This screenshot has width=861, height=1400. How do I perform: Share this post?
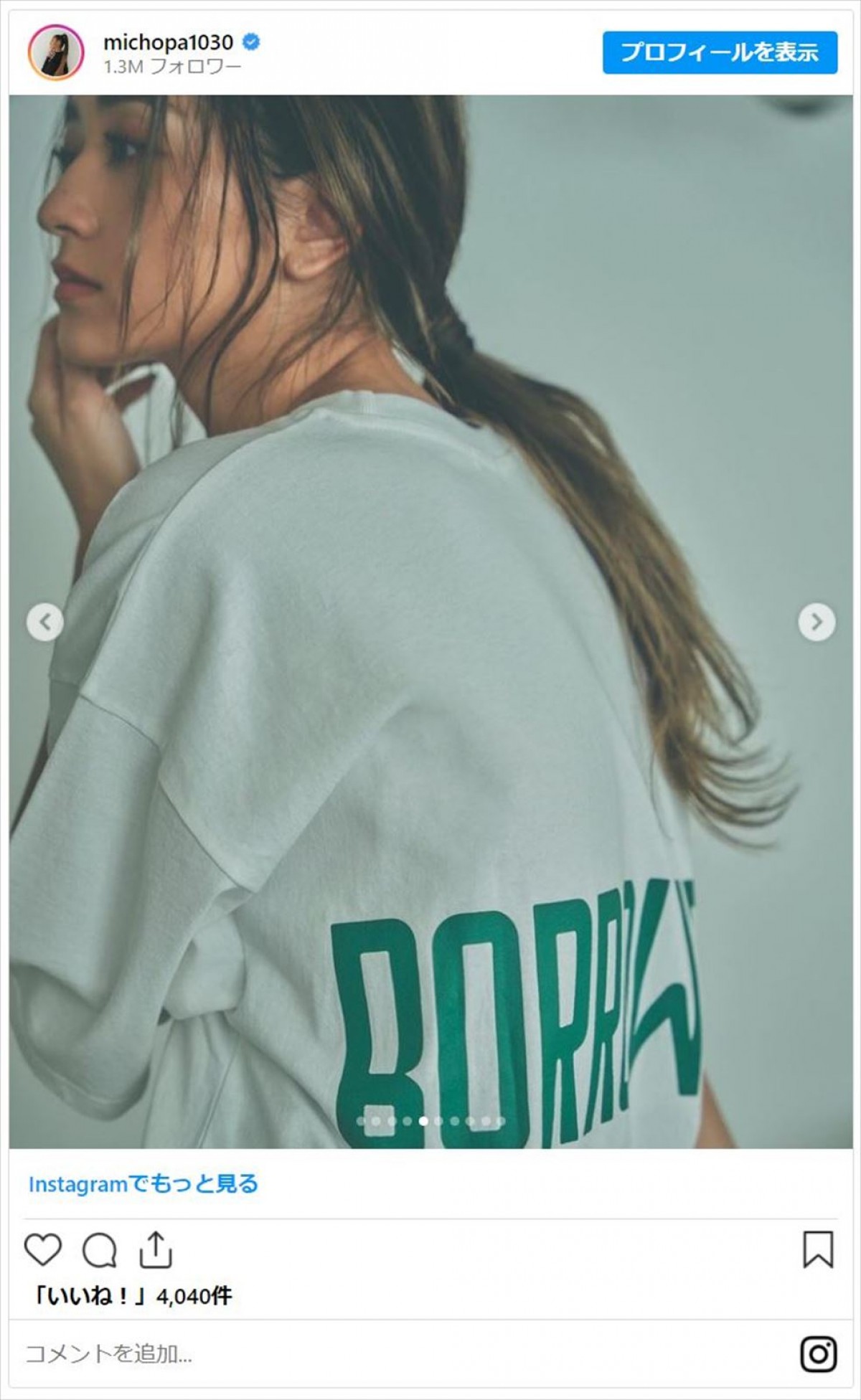click(x=155, y=1251)
